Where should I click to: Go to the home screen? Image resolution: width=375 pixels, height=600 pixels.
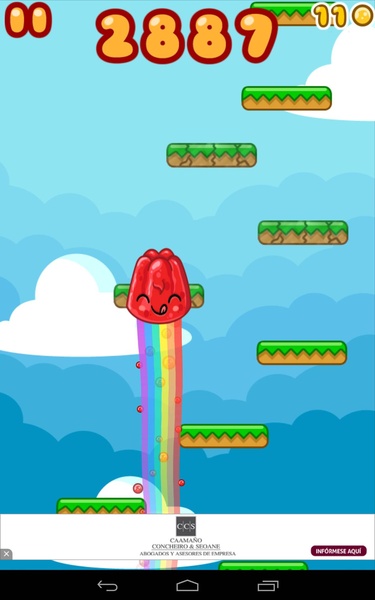[188, 585]
